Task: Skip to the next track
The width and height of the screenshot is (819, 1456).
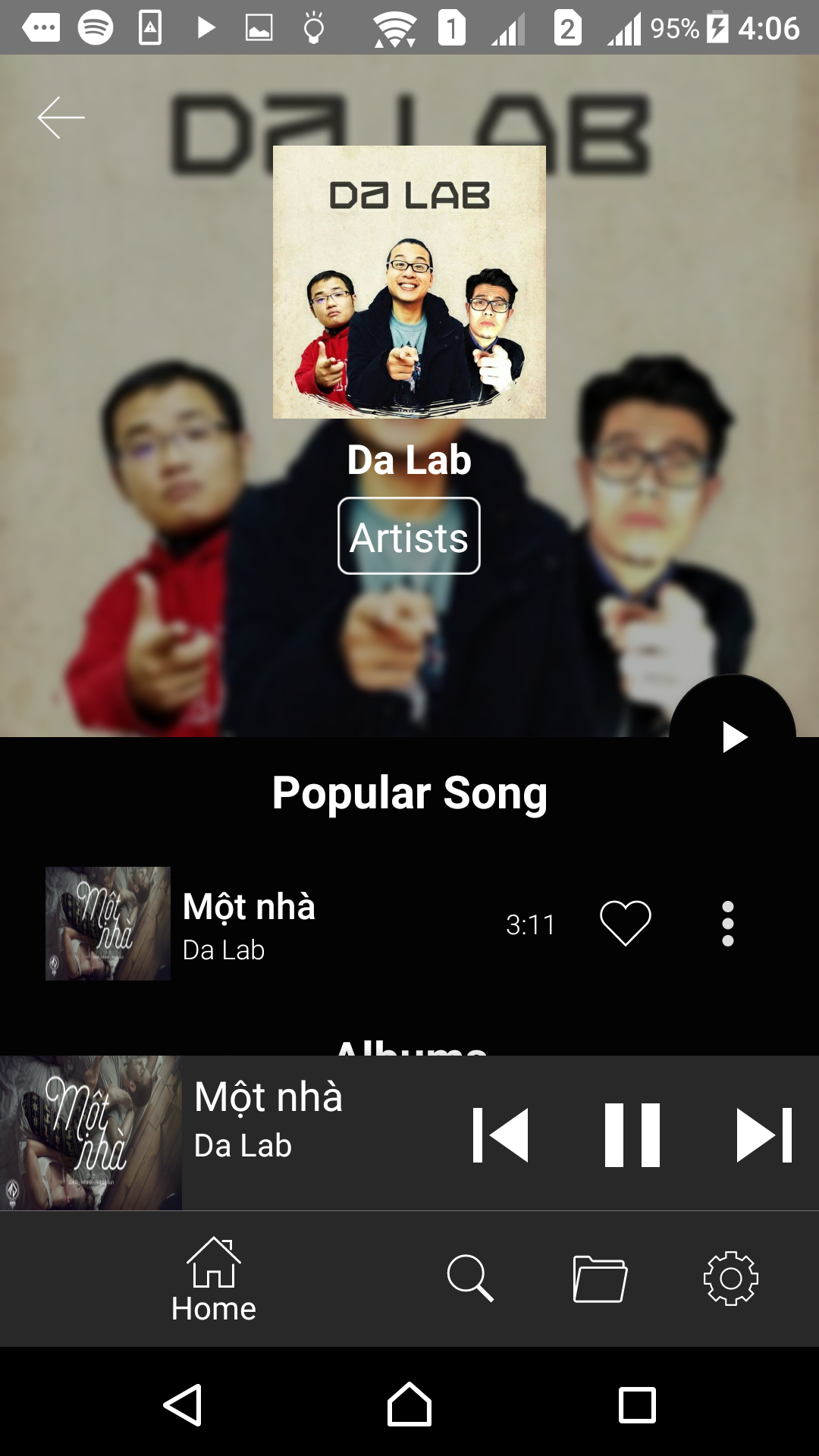Action: pyautogui.click(x=764, y=1135)
